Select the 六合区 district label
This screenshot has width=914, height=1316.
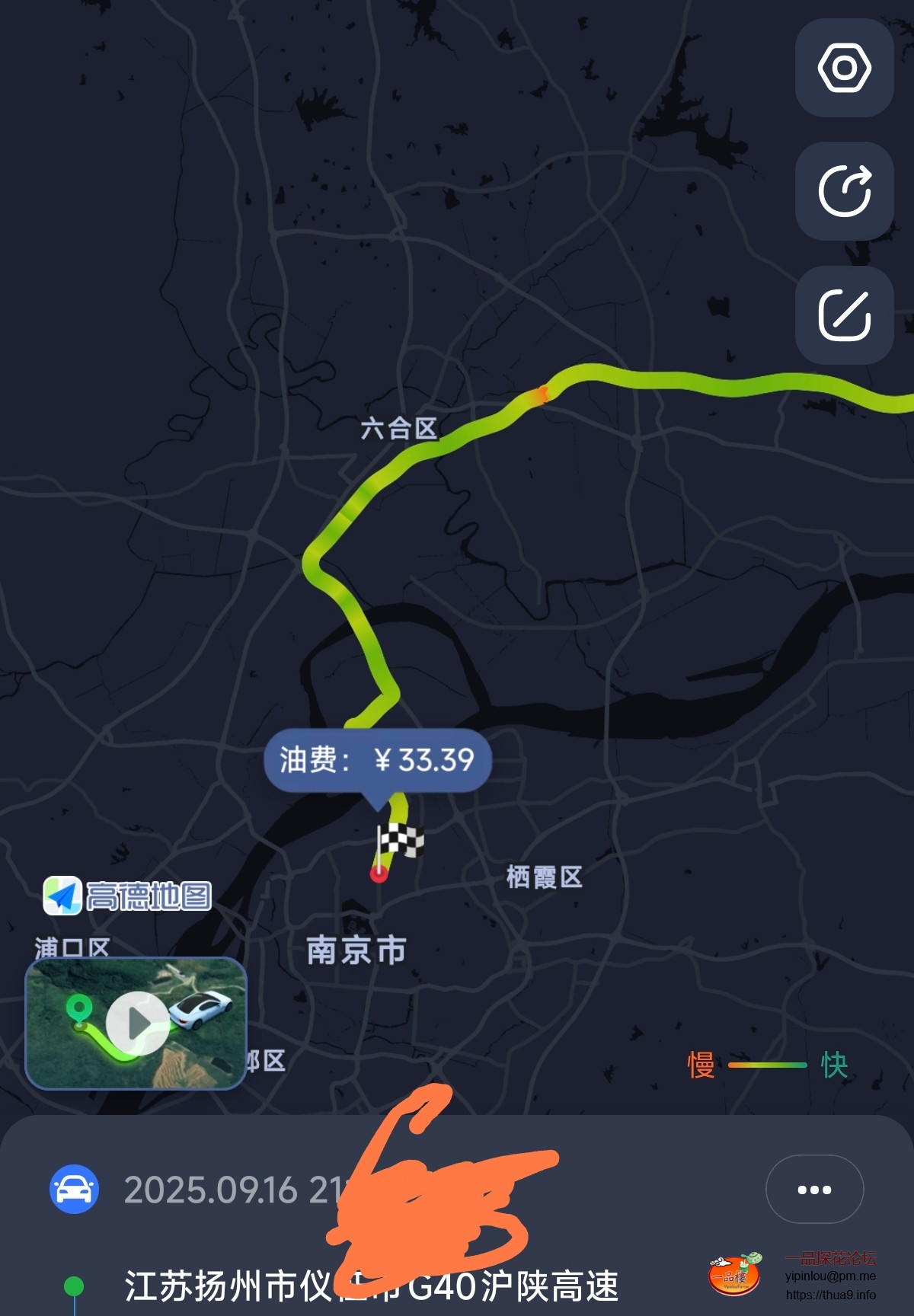(399, 428)
